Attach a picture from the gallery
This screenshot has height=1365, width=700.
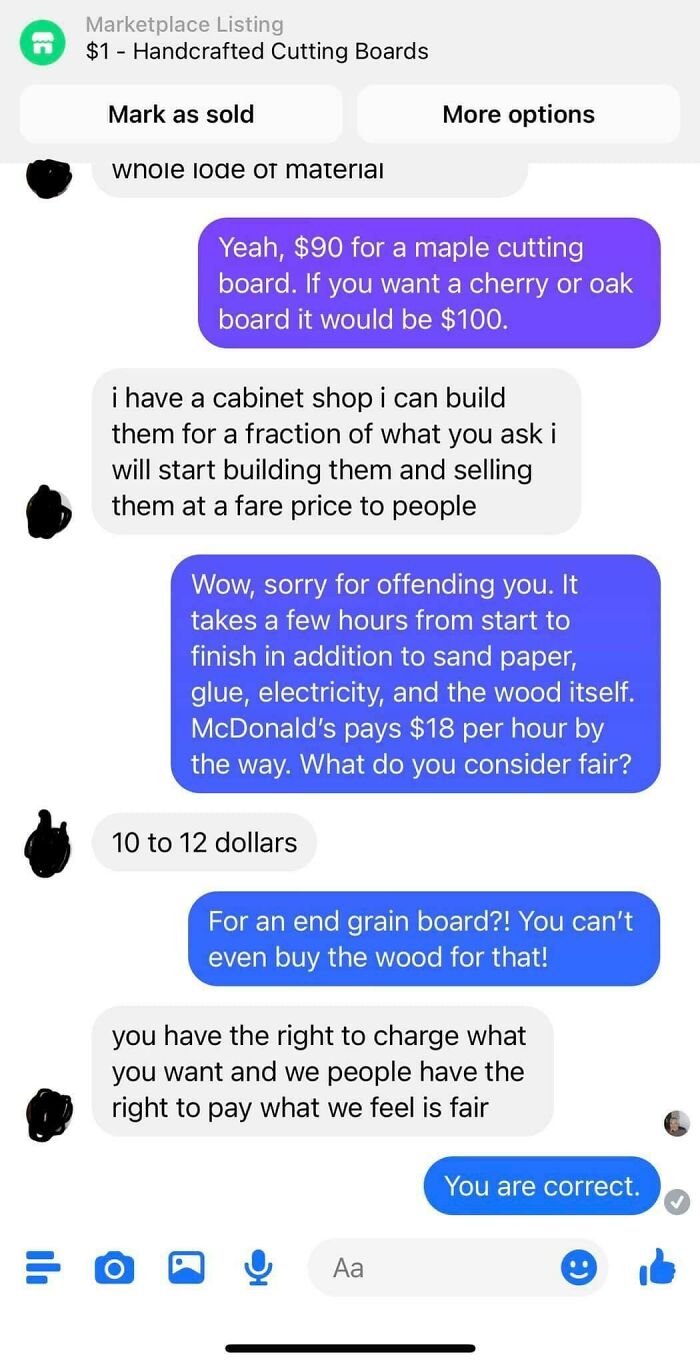[186, 1268]
